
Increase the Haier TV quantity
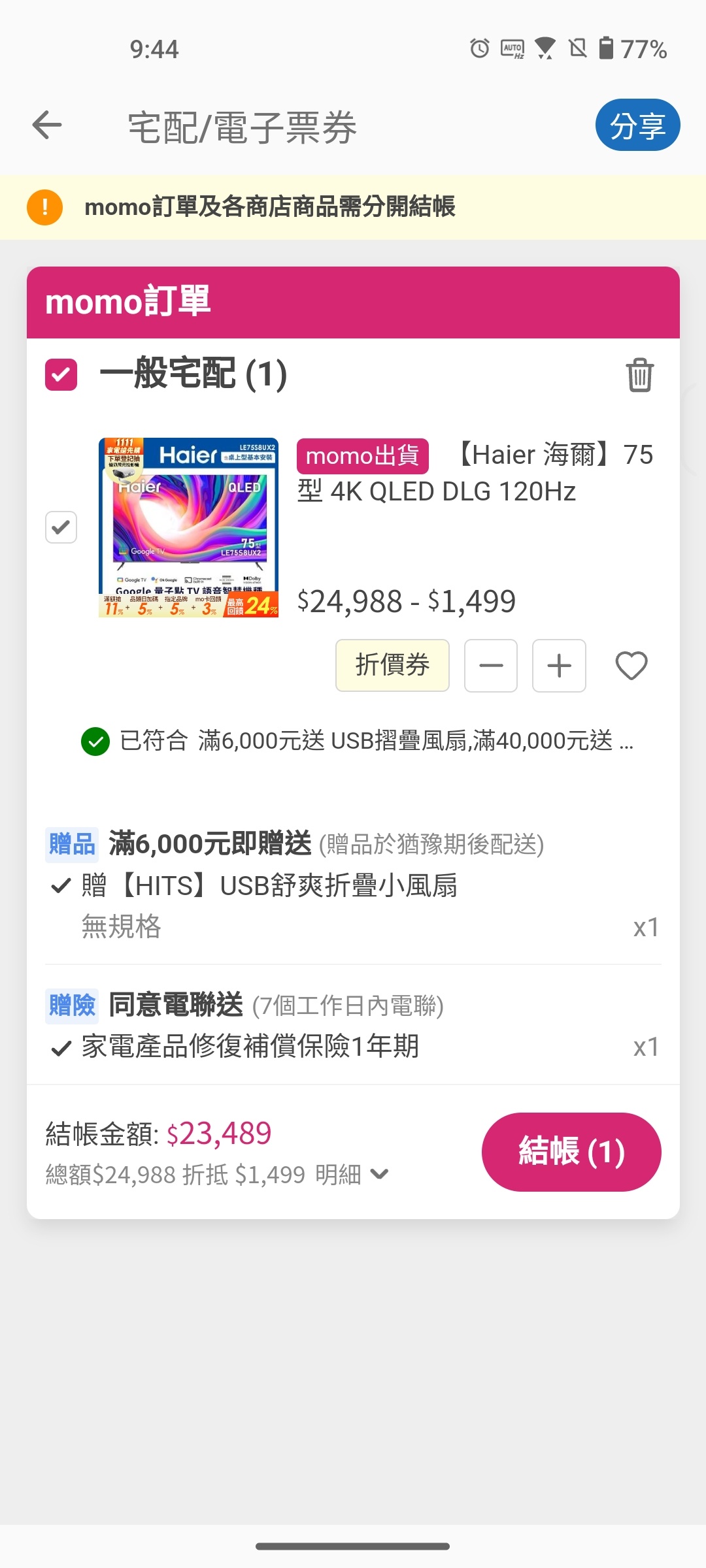pos(559,666)
